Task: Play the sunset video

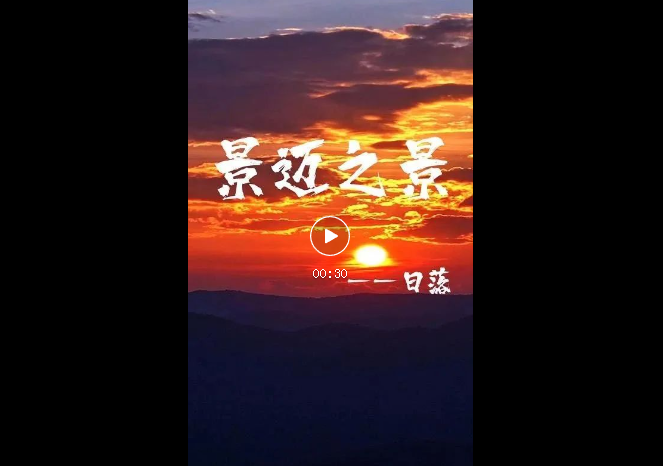Action: click(x=330, y=236)
